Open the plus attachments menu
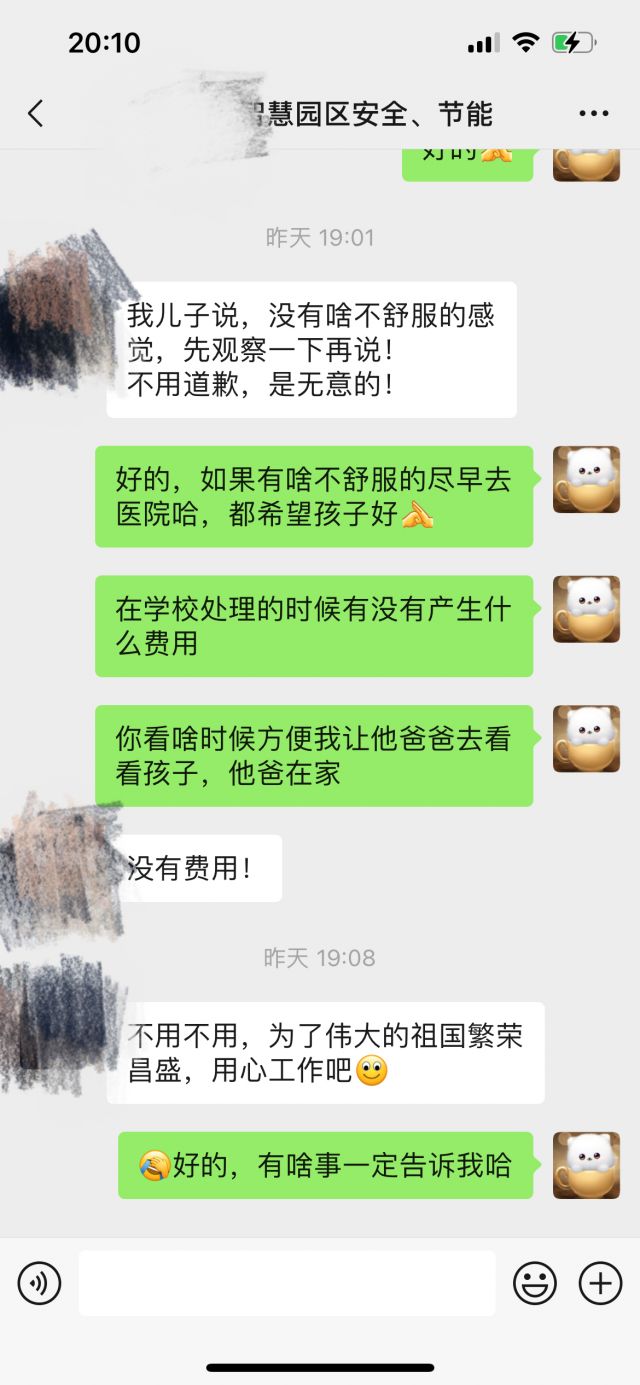The width and height of the screenshot is (640, 1385). click(601, 1283)
